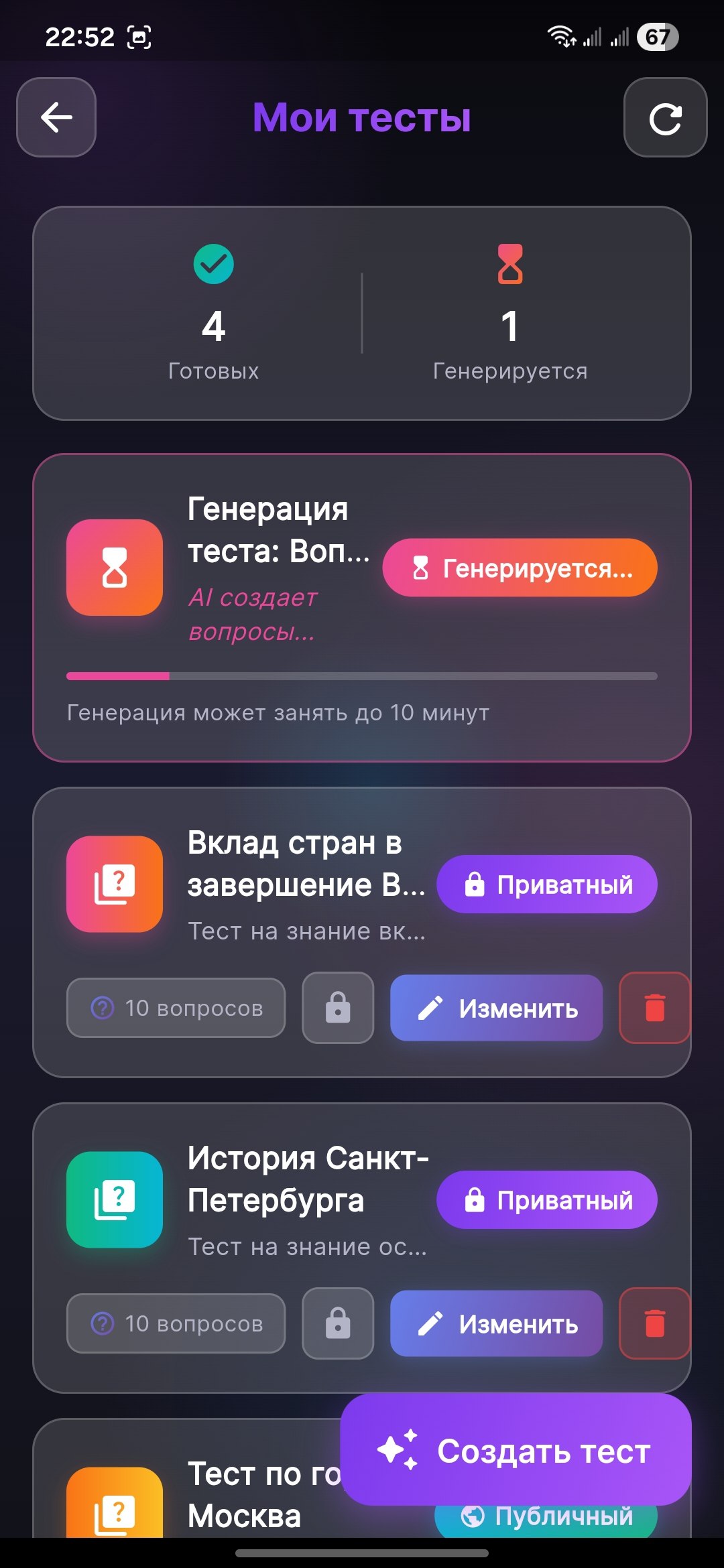Tap the back arrow to leave Мои тесты
This screenshot has width=724, height=1568.
click(56, 117)
